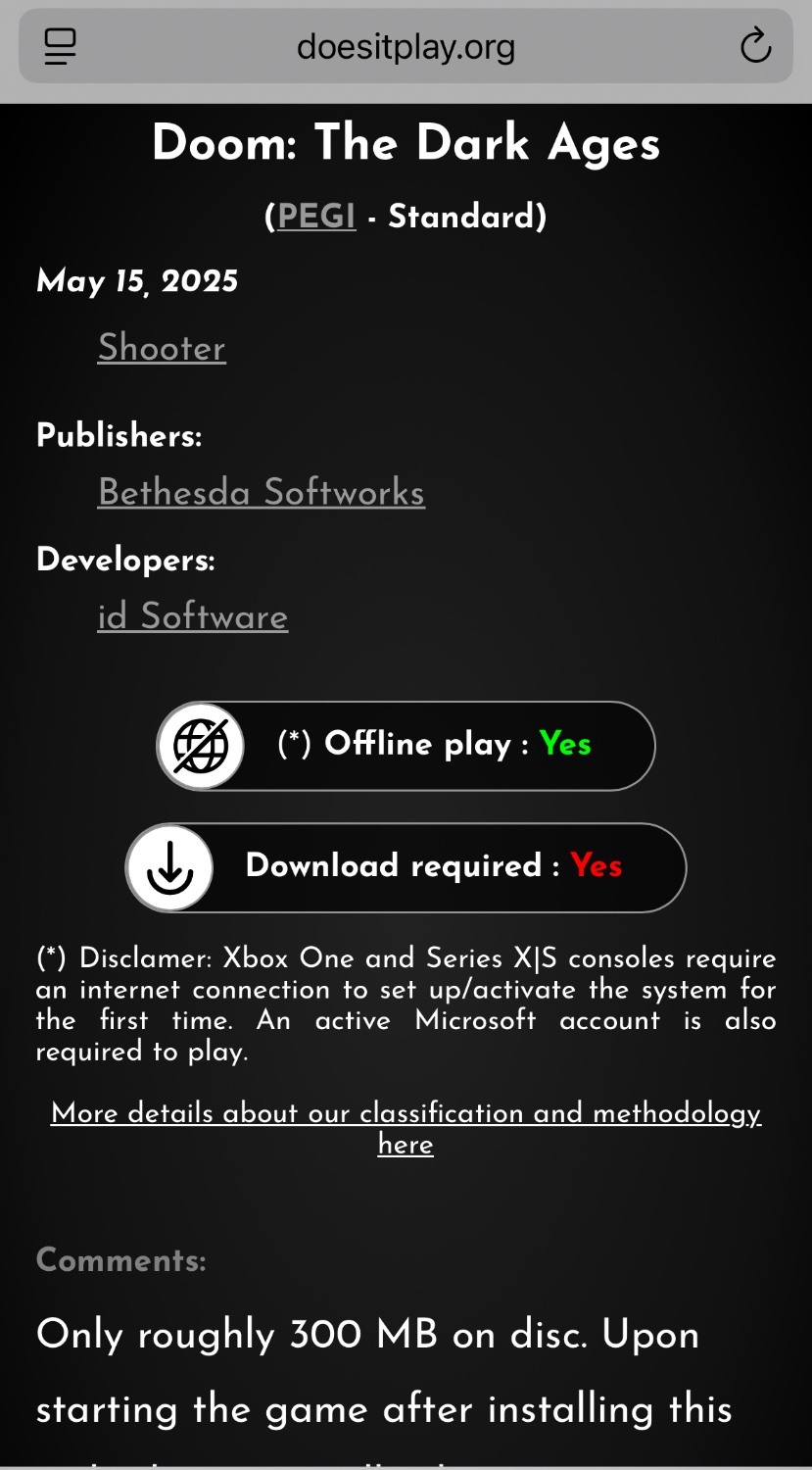Tap the doesitplay.org address bar

[406, 46]
